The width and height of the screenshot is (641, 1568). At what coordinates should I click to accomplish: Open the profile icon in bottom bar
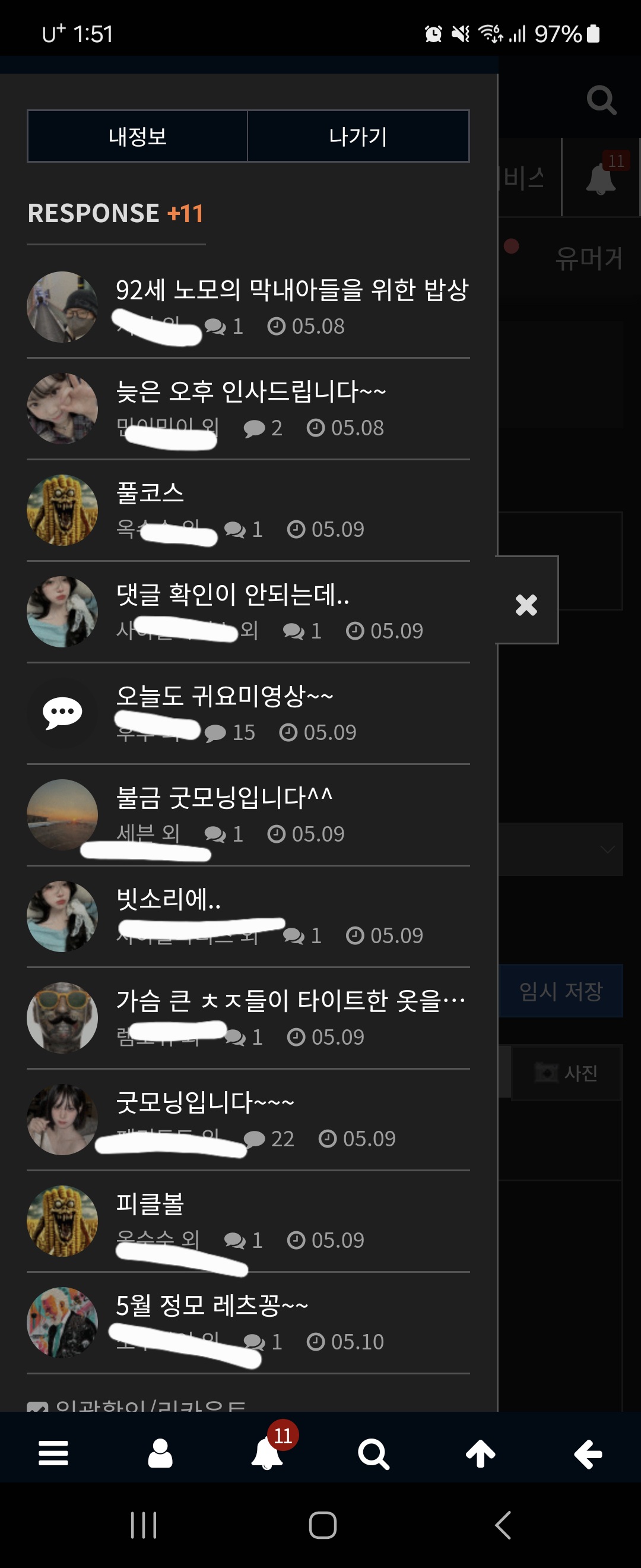click(161, 1453)
